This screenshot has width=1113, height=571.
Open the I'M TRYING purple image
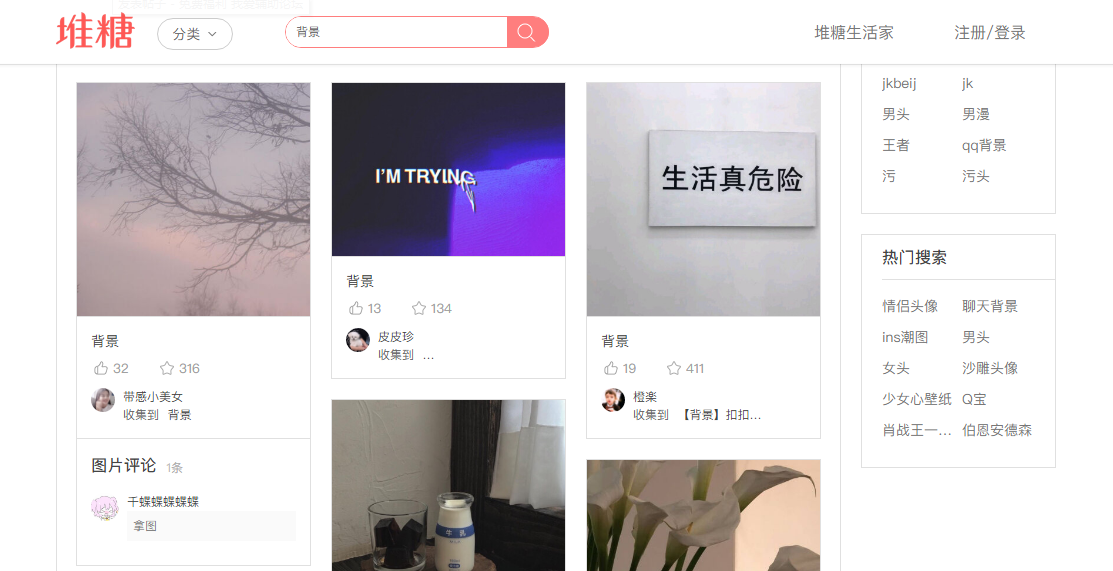point(448,169)
